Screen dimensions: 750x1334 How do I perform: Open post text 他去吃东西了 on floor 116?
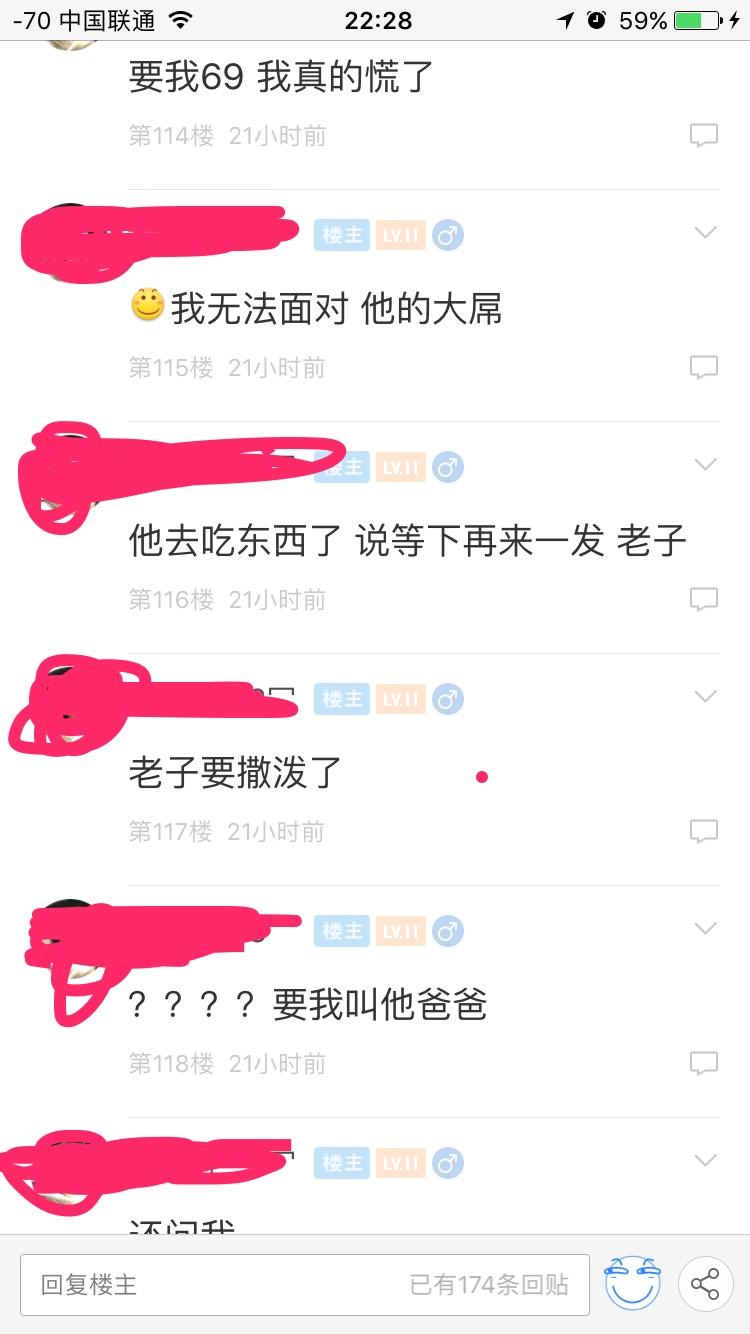point(407,541)
